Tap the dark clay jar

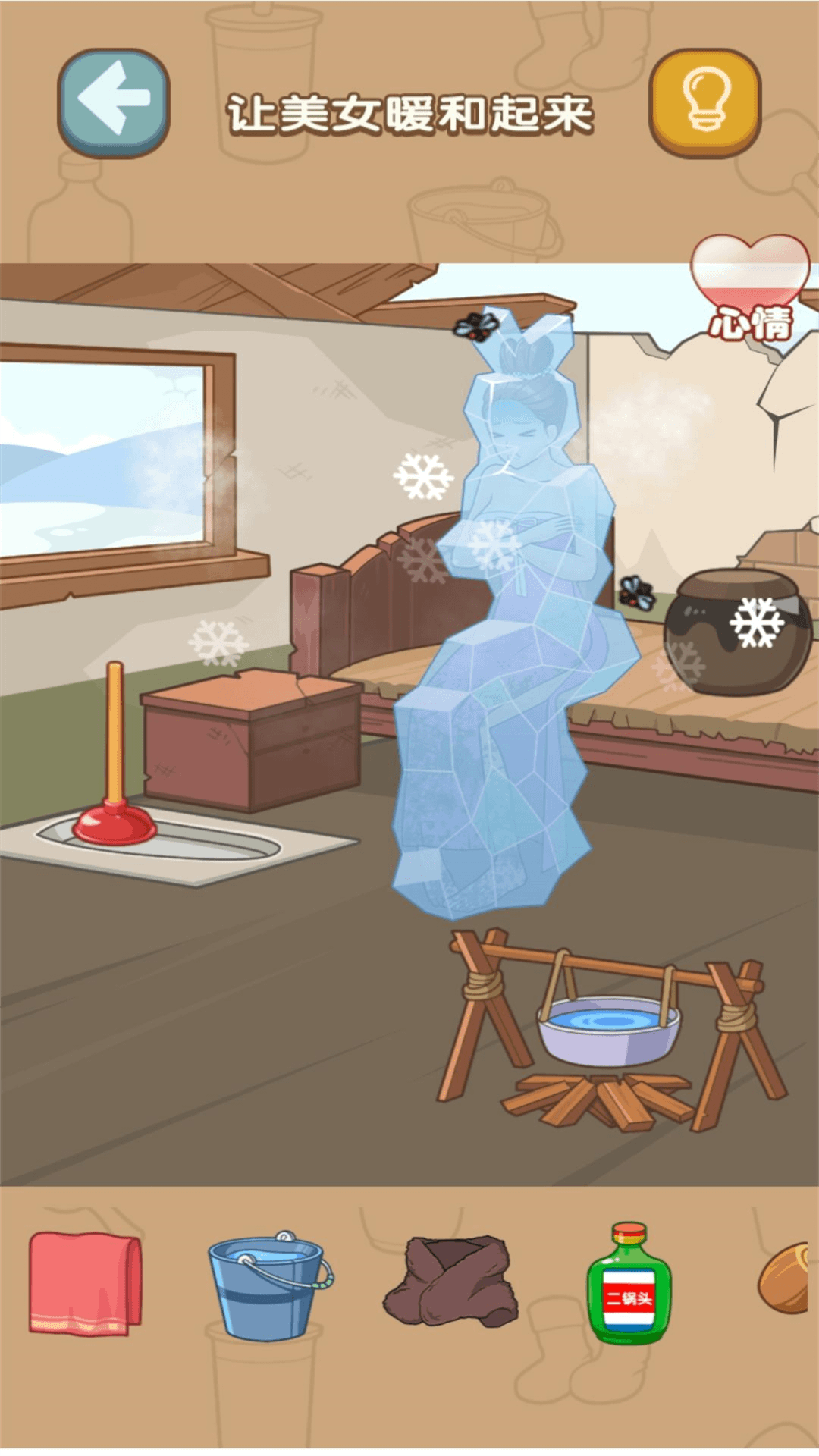(736, 633)
